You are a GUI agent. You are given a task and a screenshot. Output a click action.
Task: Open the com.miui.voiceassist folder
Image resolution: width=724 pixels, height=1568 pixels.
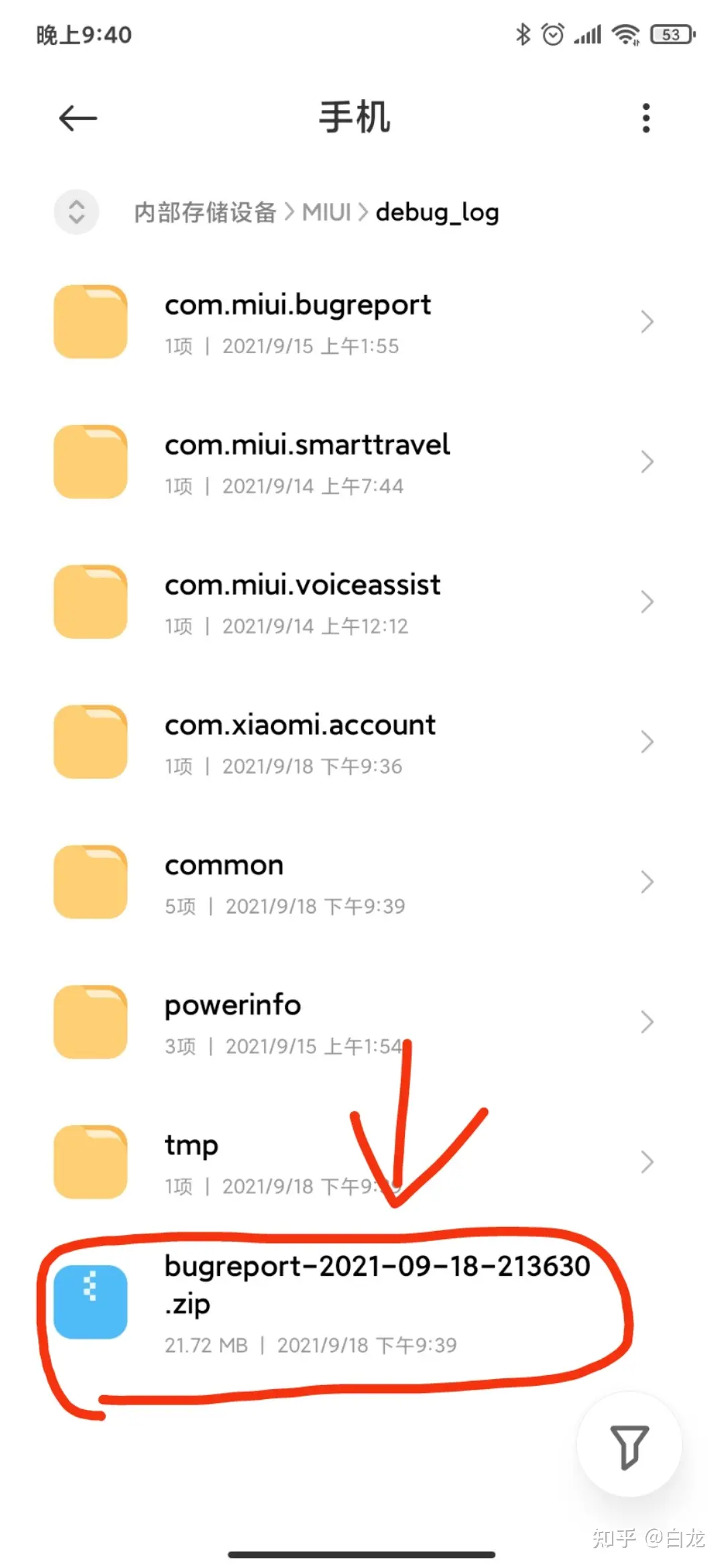pyautogui.click(x=335, y=602)
